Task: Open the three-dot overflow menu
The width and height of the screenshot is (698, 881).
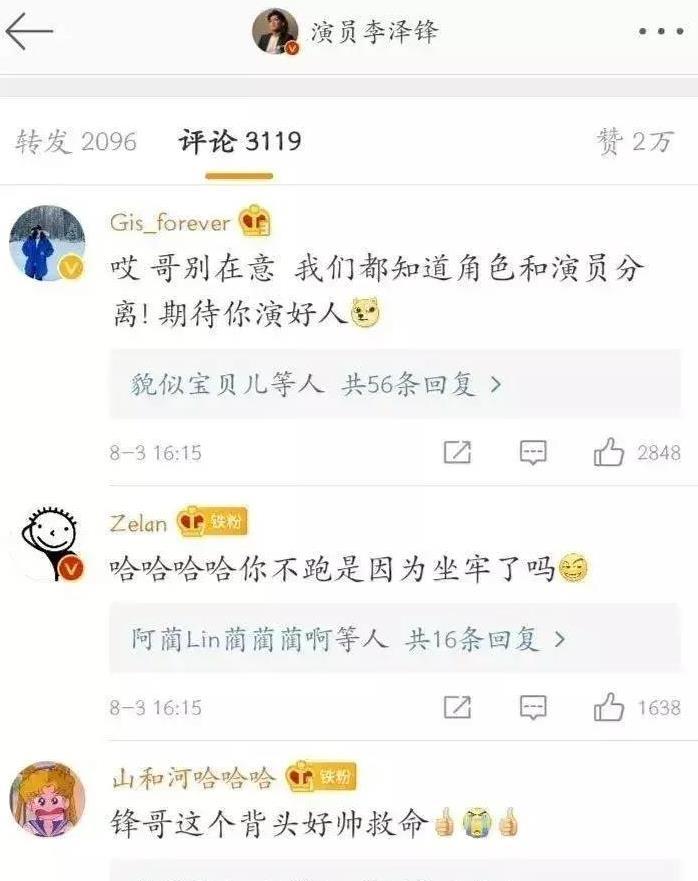Action: (x=661, y=32)
